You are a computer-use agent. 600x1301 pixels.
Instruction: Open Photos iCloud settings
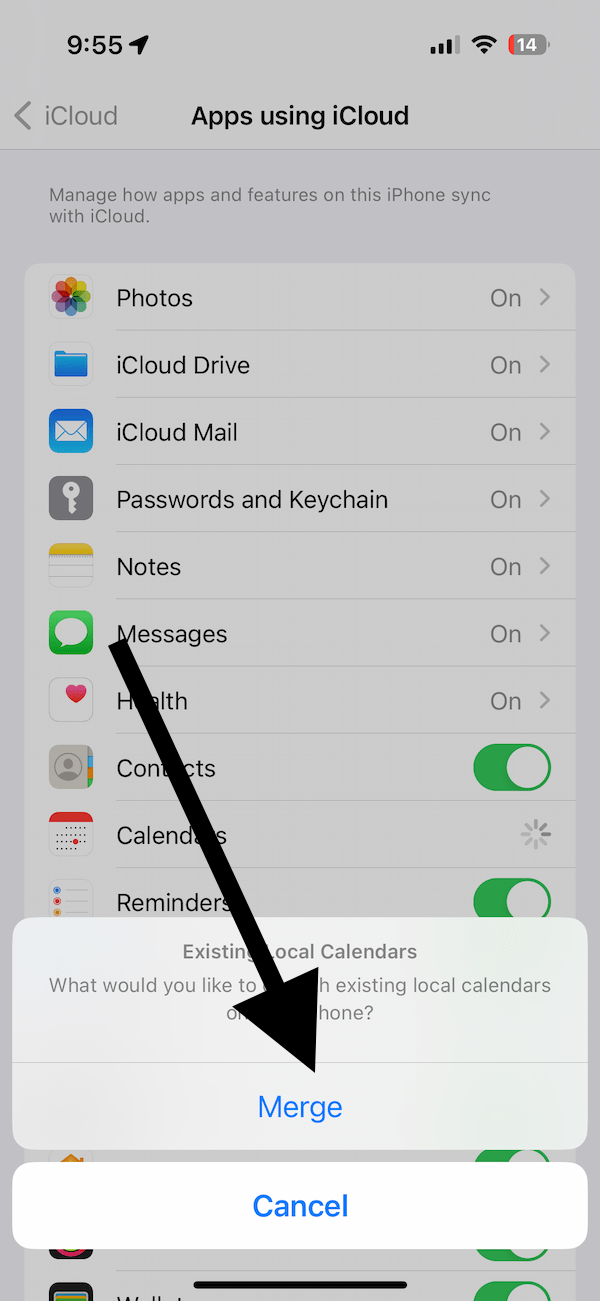(300, 298)
